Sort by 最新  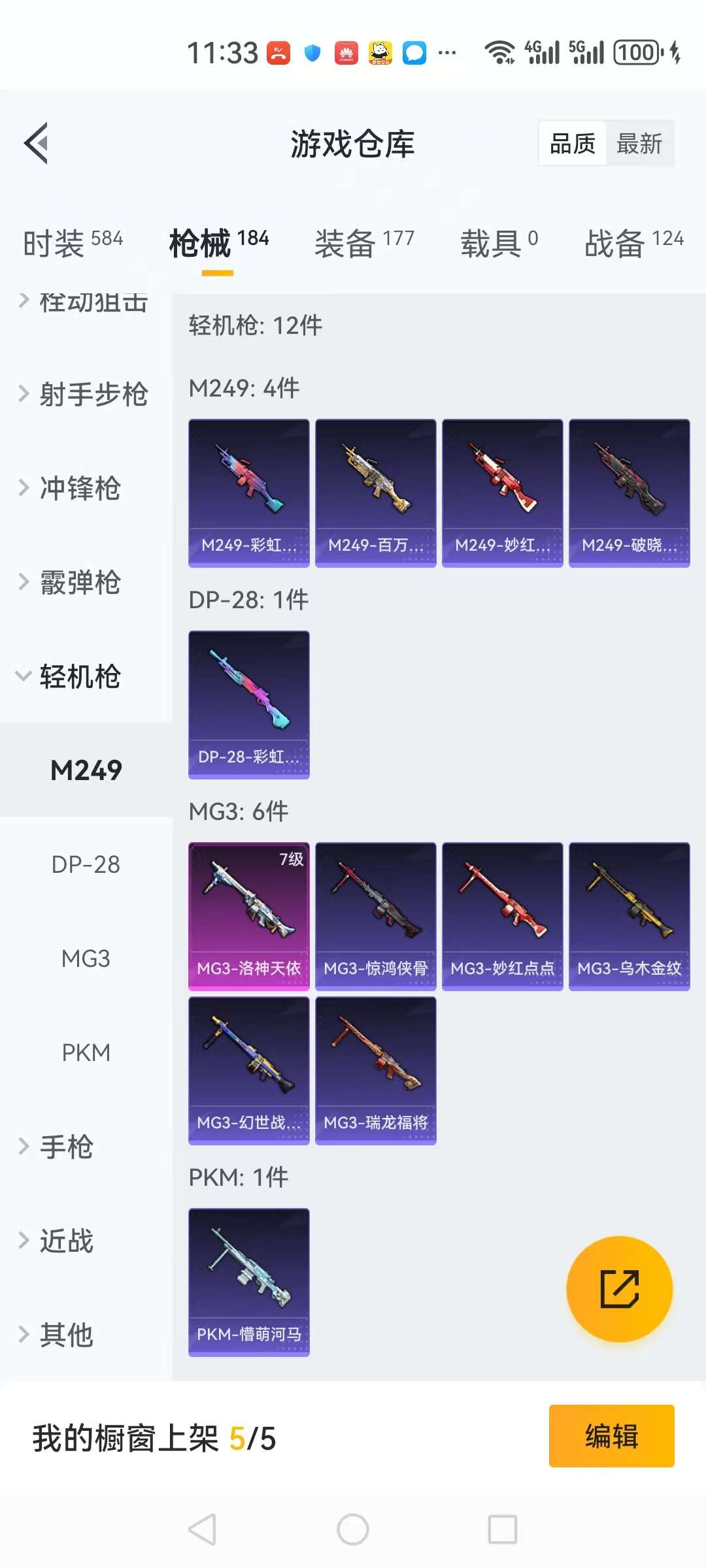[639, 143]
